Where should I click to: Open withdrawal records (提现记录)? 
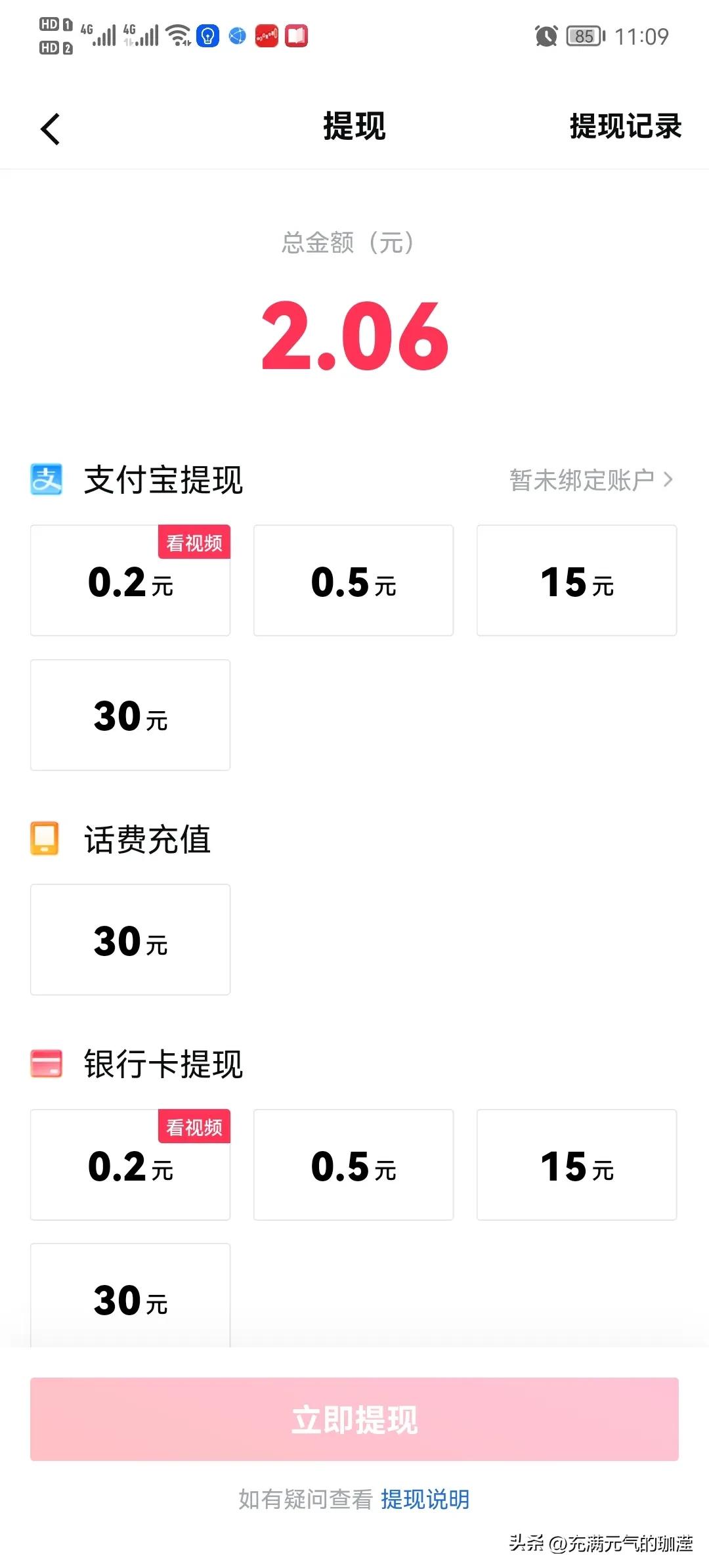(624, 126)
